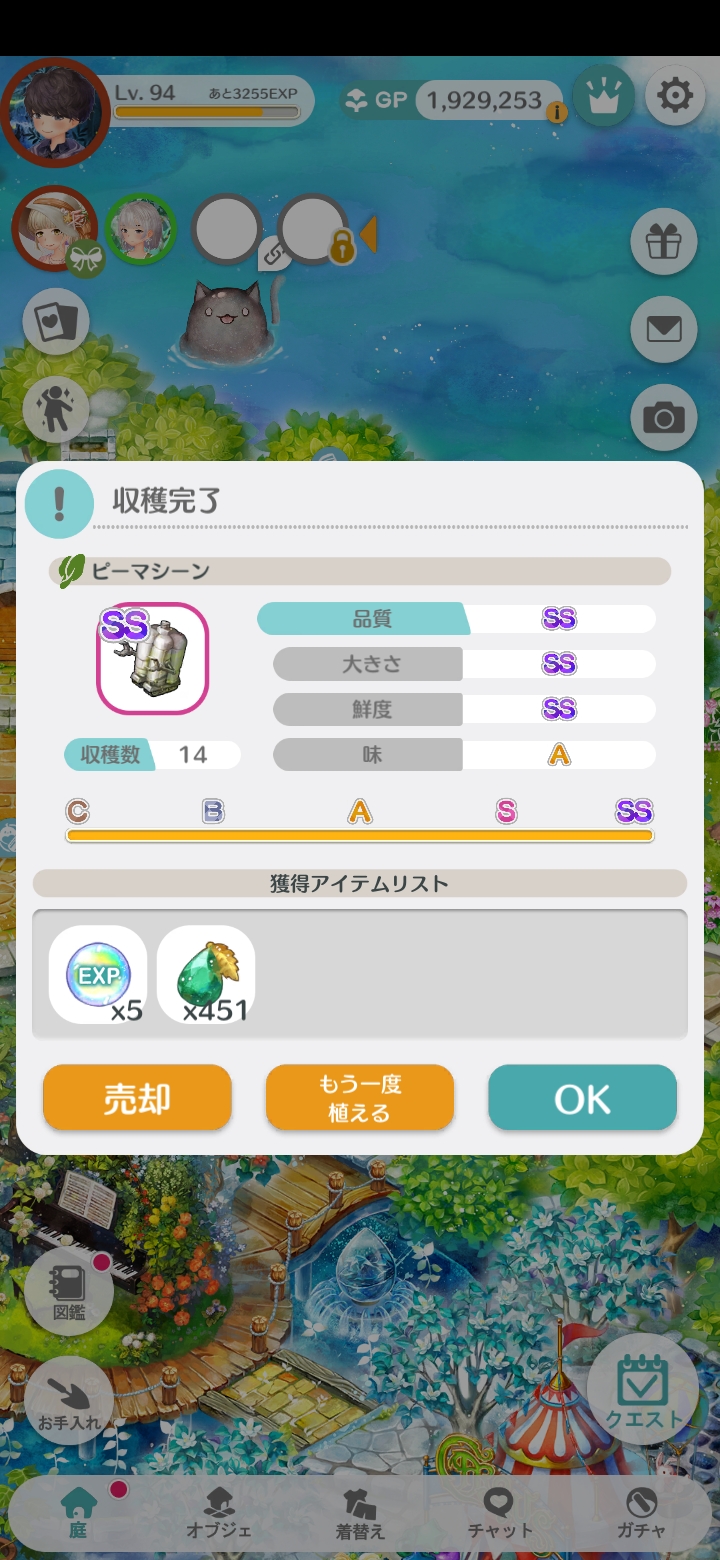Viewport: 720px width, 1560px height.
Task: Open the 図鑑 encyclopedia button
Action: [x=69, y=1292]
